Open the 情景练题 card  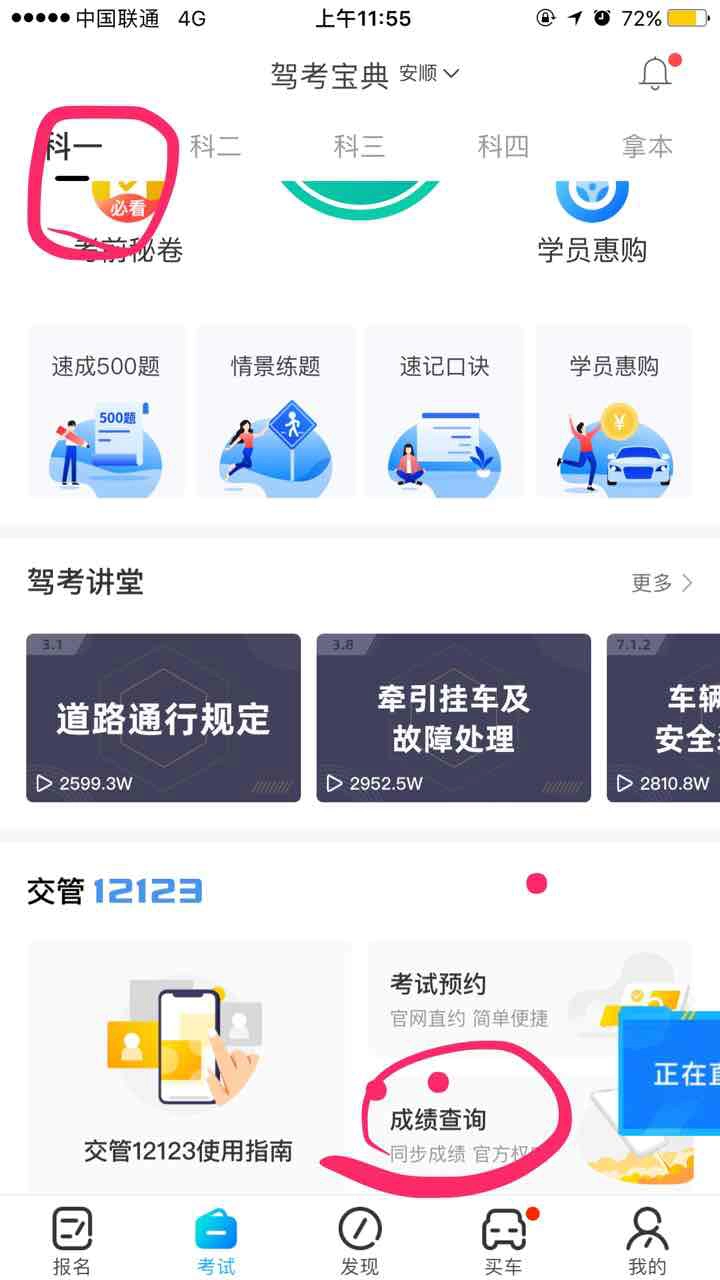(275, 412)
